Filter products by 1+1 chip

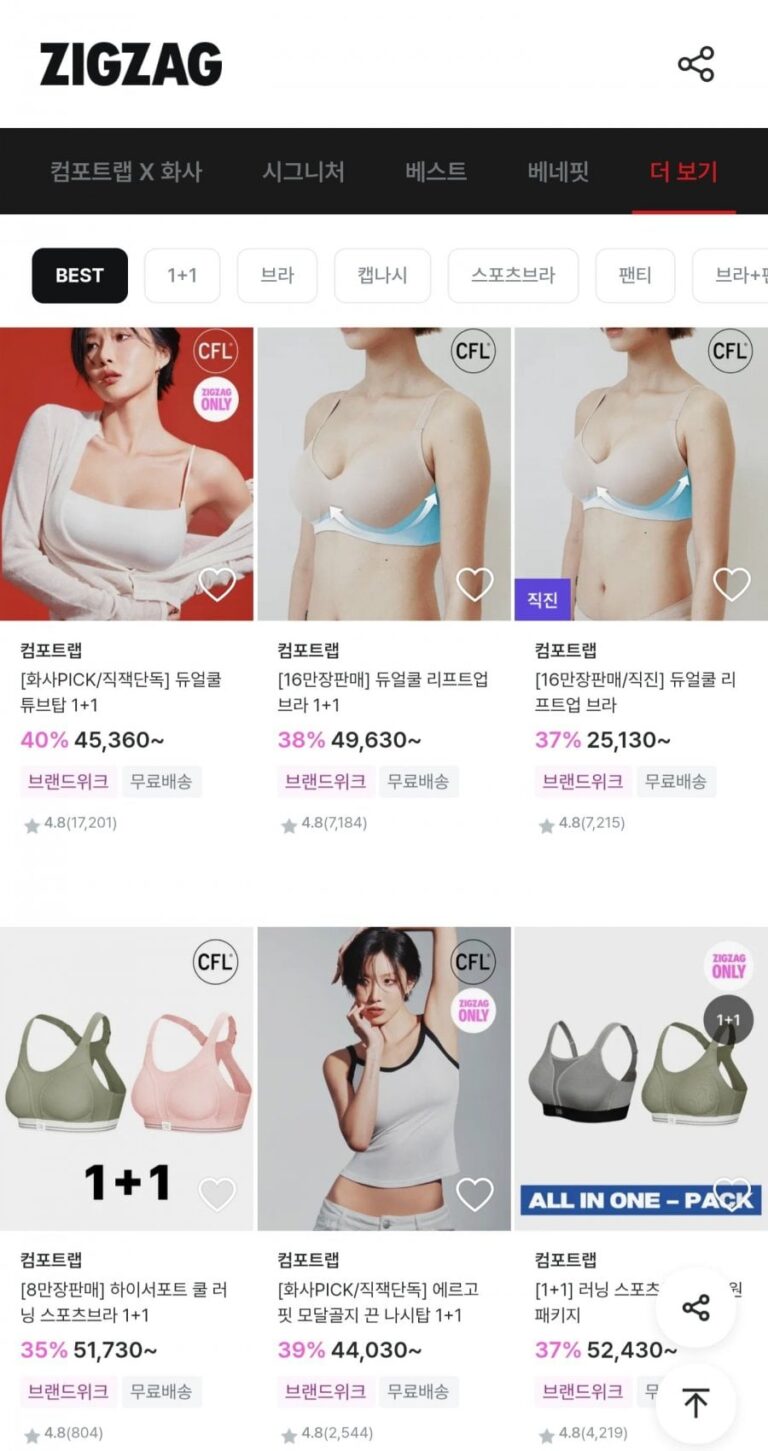tap(182, 275)
